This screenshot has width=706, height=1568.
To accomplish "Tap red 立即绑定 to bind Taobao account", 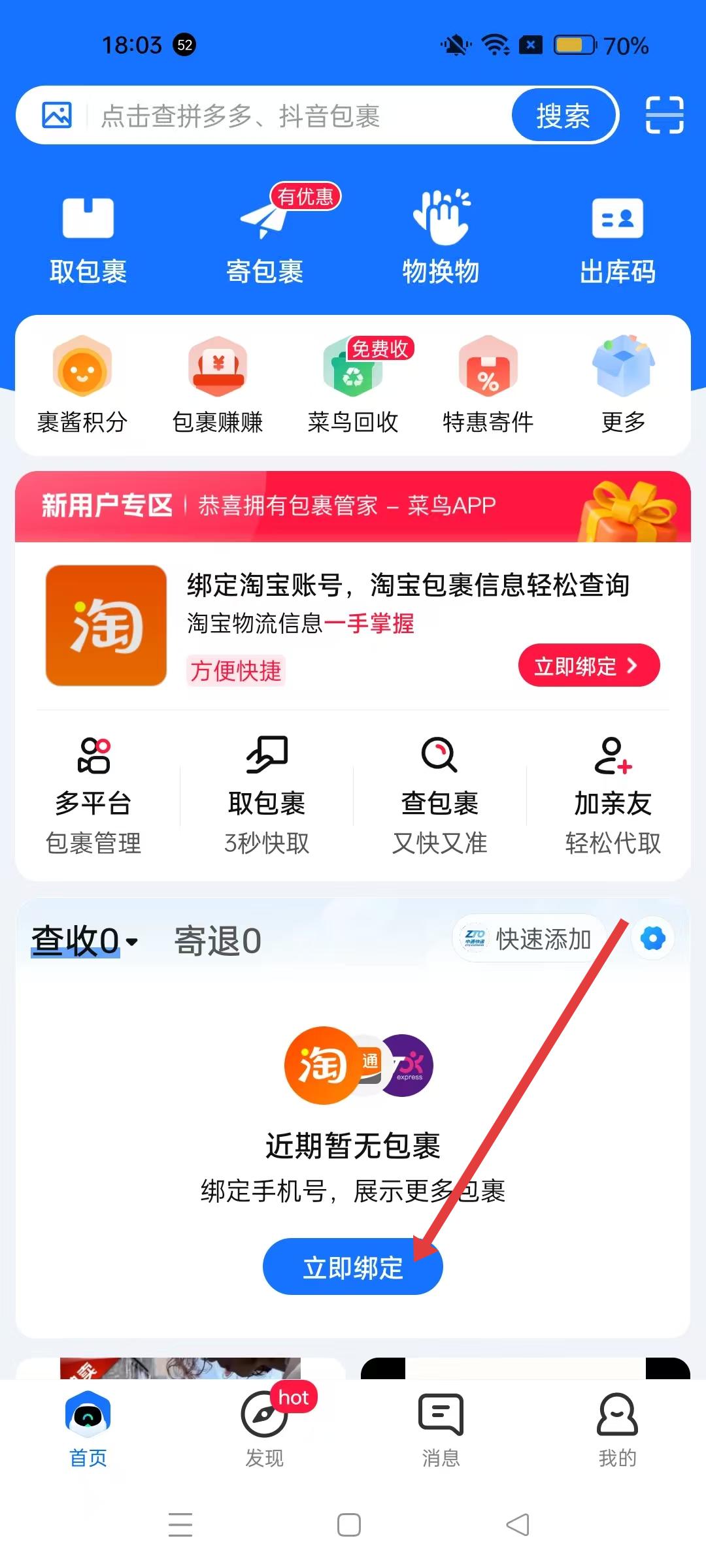I will (x=588, y=665).
